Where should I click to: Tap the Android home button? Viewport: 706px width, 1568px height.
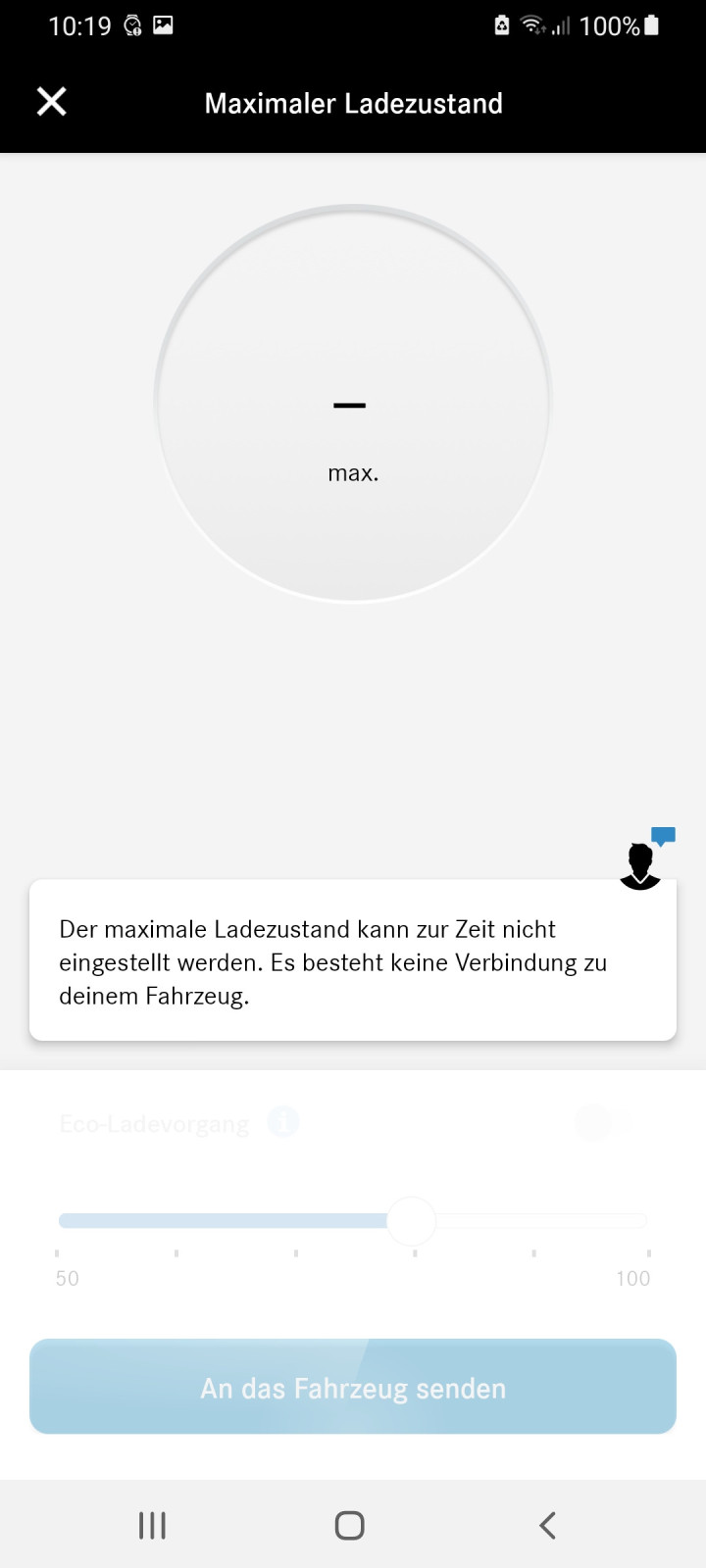pos(349,1525)
